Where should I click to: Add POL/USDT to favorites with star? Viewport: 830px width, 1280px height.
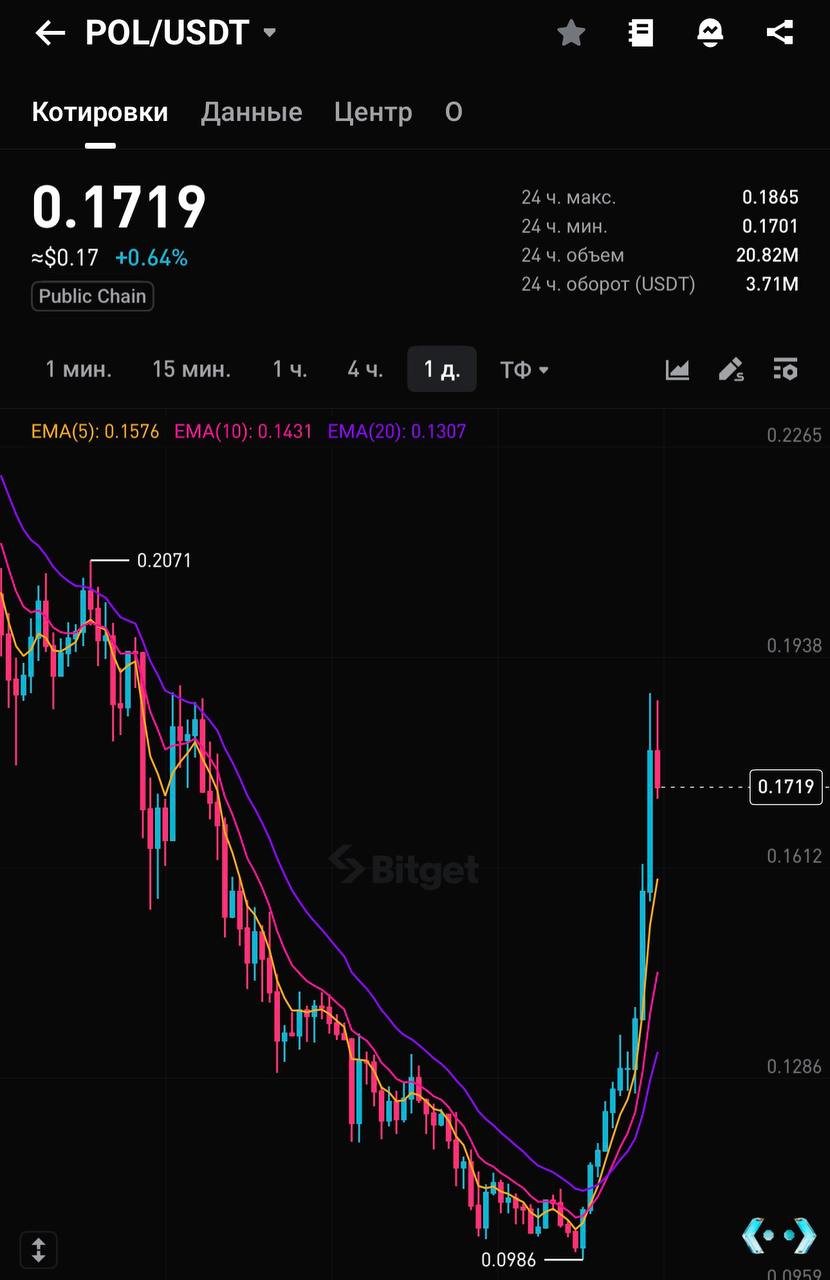pyautogui.click(x=571, y=33)
